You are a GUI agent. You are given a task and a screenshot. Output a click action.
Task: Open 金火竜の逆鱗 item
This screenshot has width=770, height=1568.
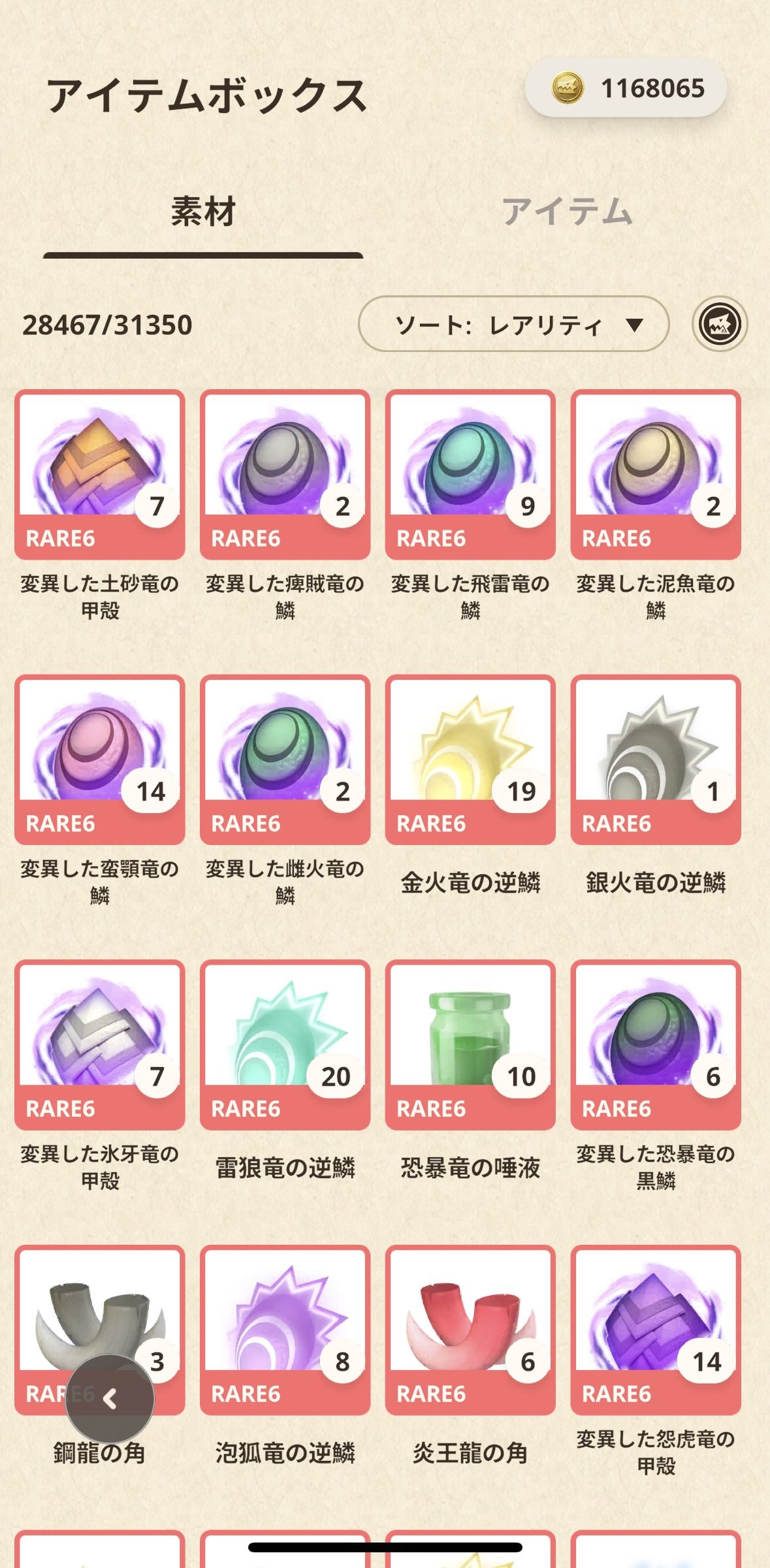(x=470, y=759)
